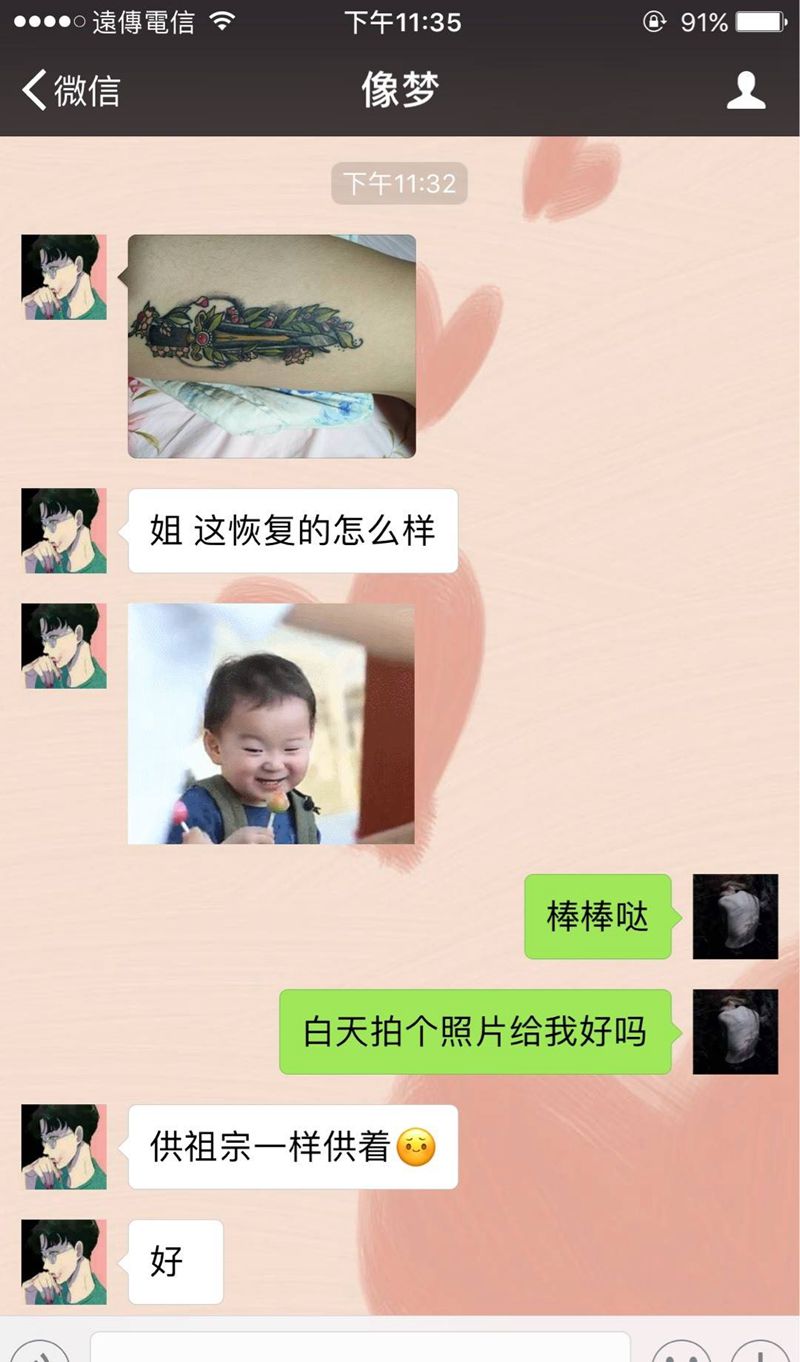The width and height of the screenshot is (800, 1362).
Task: Open the plus attachments menu
Action: click(759, 1352)
